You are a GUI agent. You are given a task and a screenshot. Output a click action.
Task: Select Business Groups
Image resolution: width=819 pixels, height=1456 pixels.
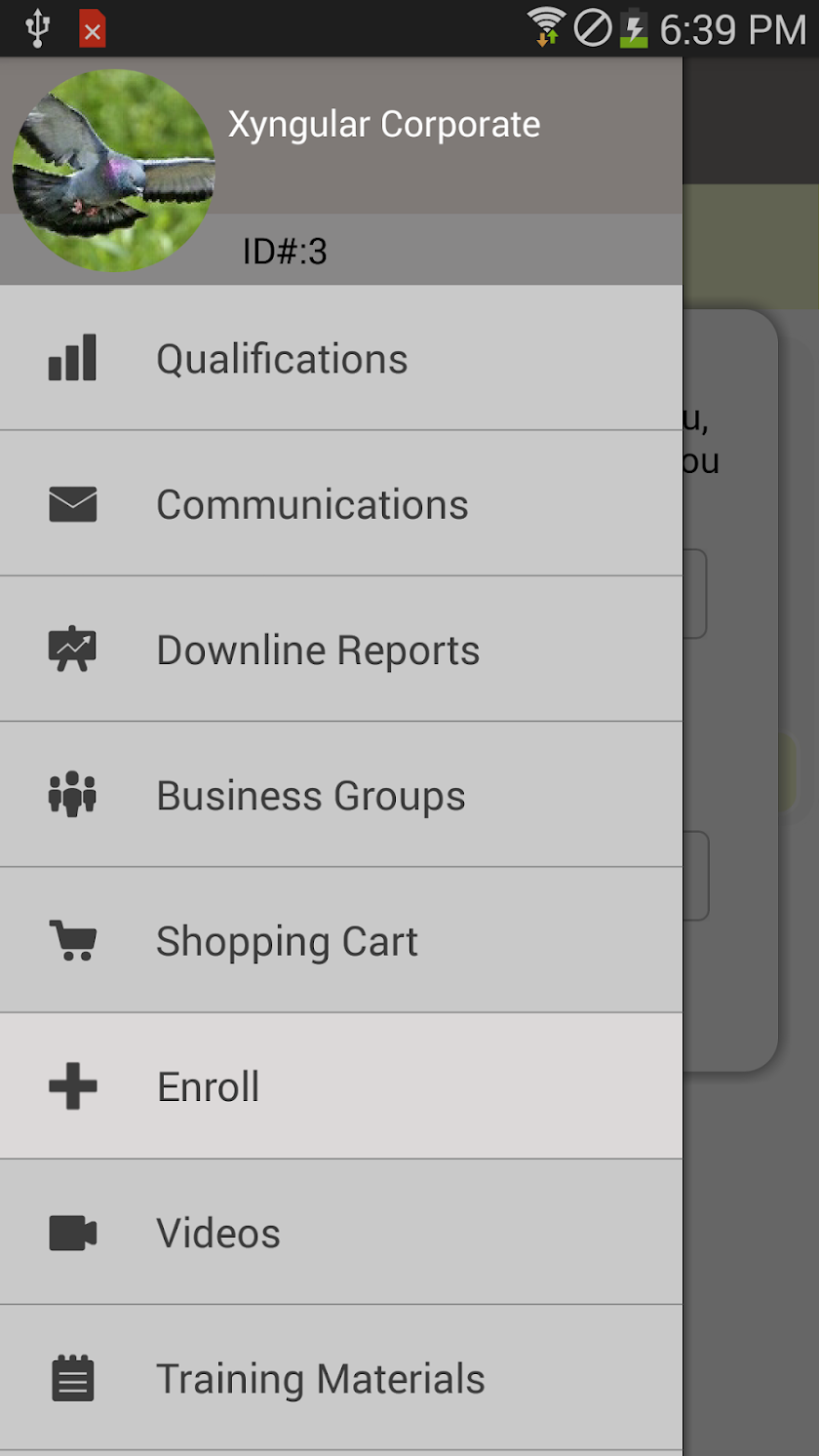coord(310,796)
